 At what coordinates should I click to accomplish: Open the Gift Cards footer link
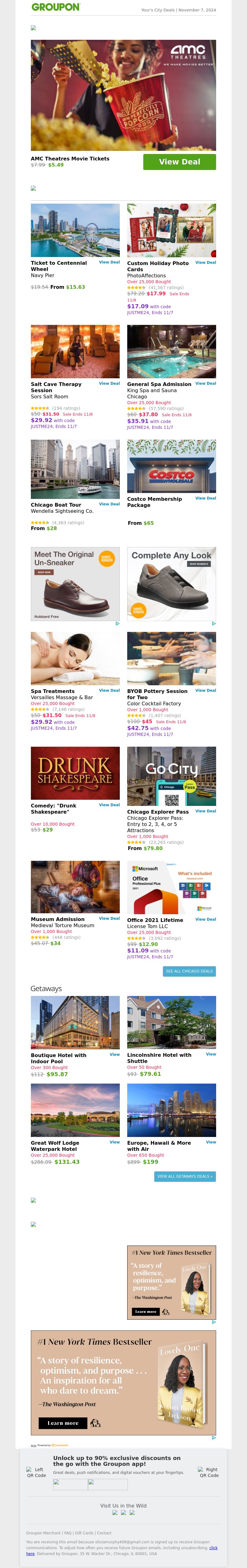click(84, 1533)
